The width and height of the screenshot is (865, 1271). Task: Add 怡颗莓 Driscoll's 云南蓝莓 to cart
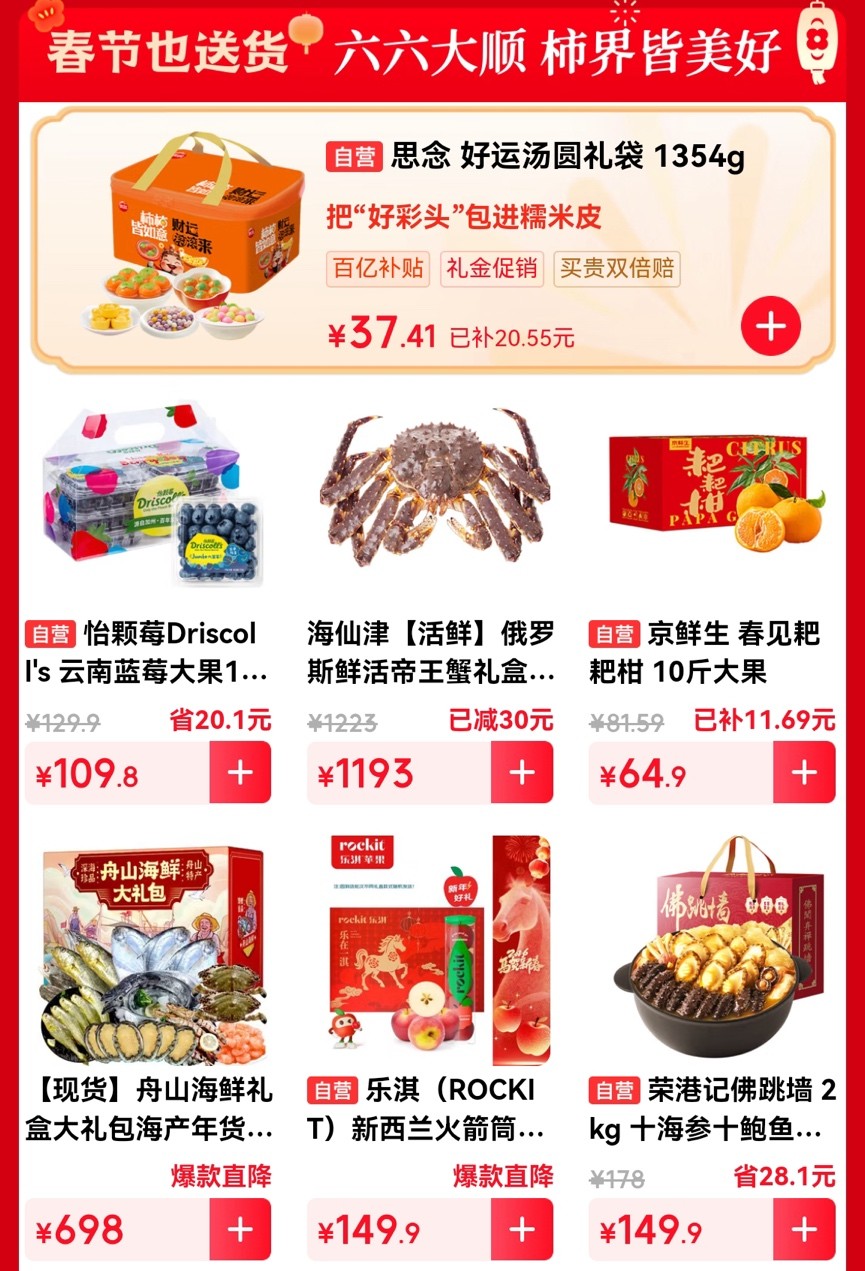240,773
